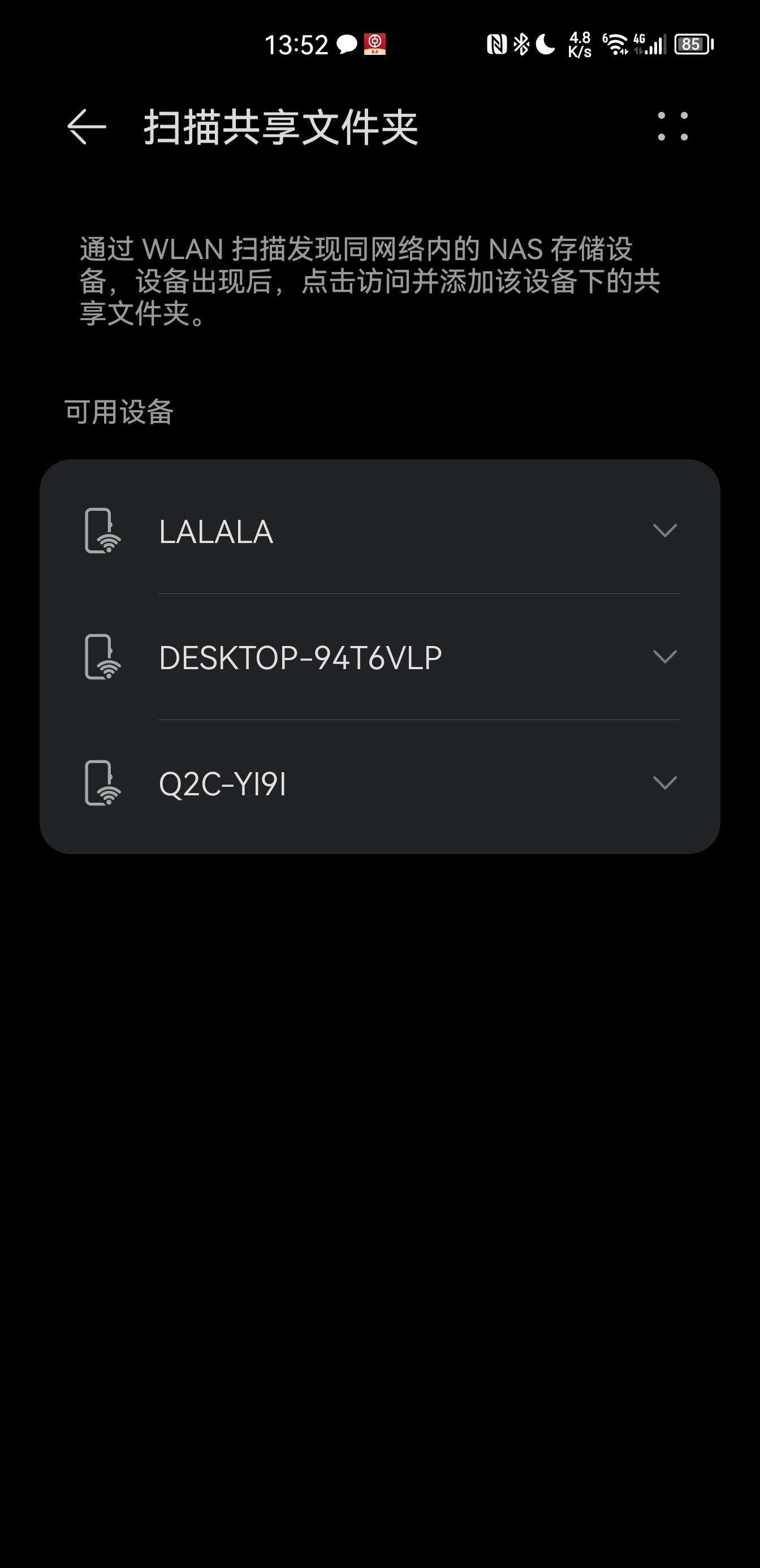
Task: Tap the clock showing 13:52
Action: point(297,45)
